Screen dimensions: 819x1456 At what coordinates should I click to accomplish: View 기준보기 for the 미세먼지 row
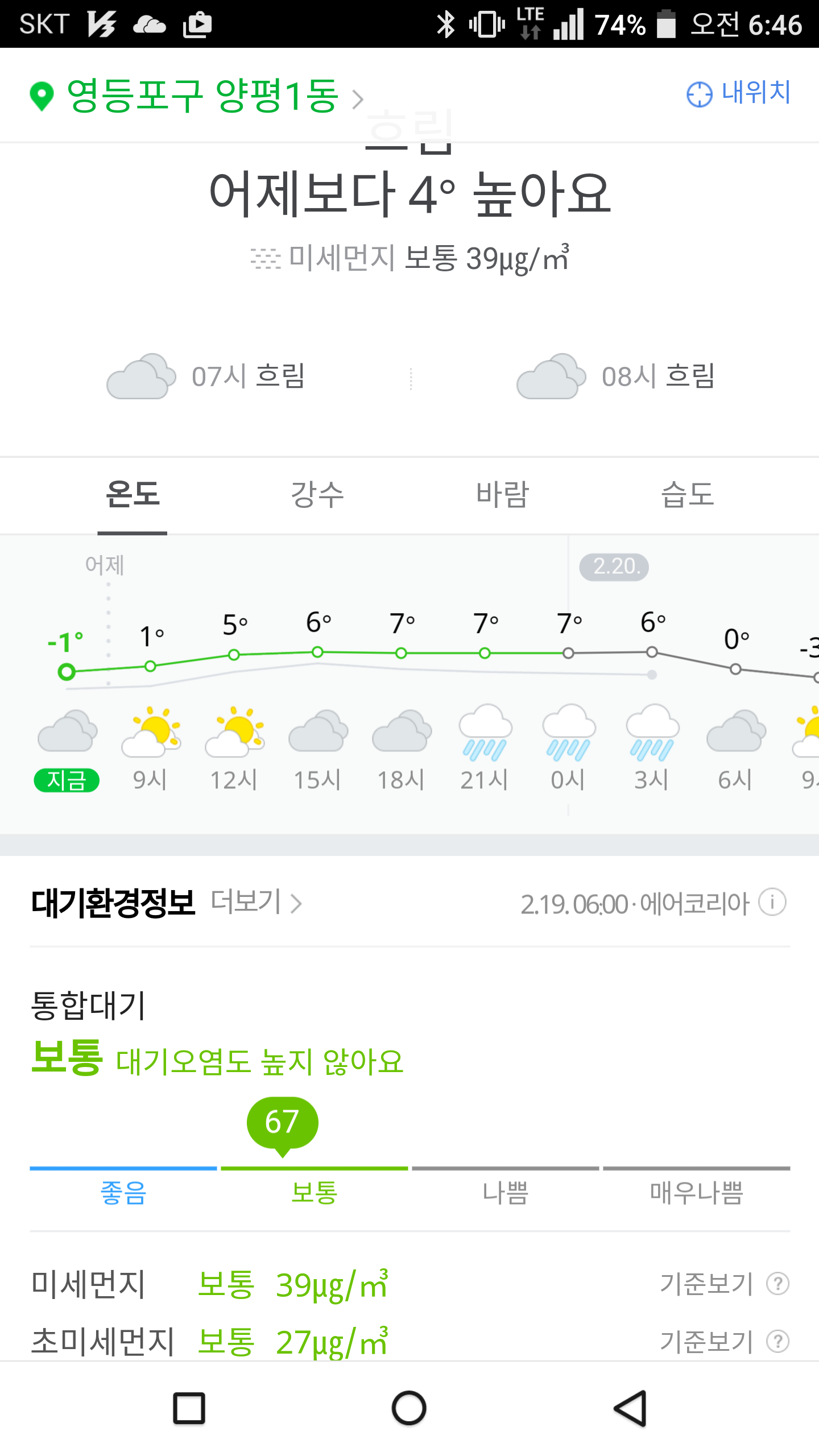[724, 1284]
